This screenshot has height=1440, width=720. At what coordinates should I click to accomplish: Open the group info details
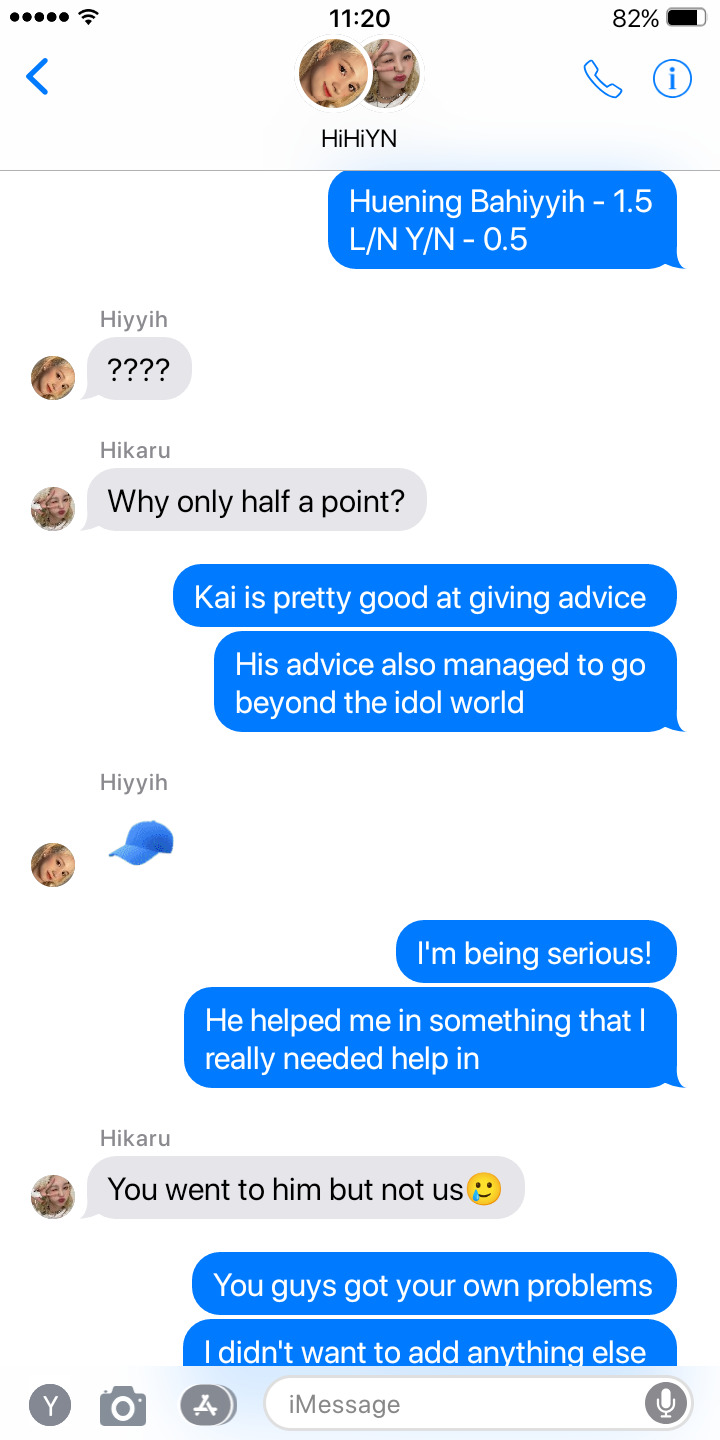tap(672, 78)
